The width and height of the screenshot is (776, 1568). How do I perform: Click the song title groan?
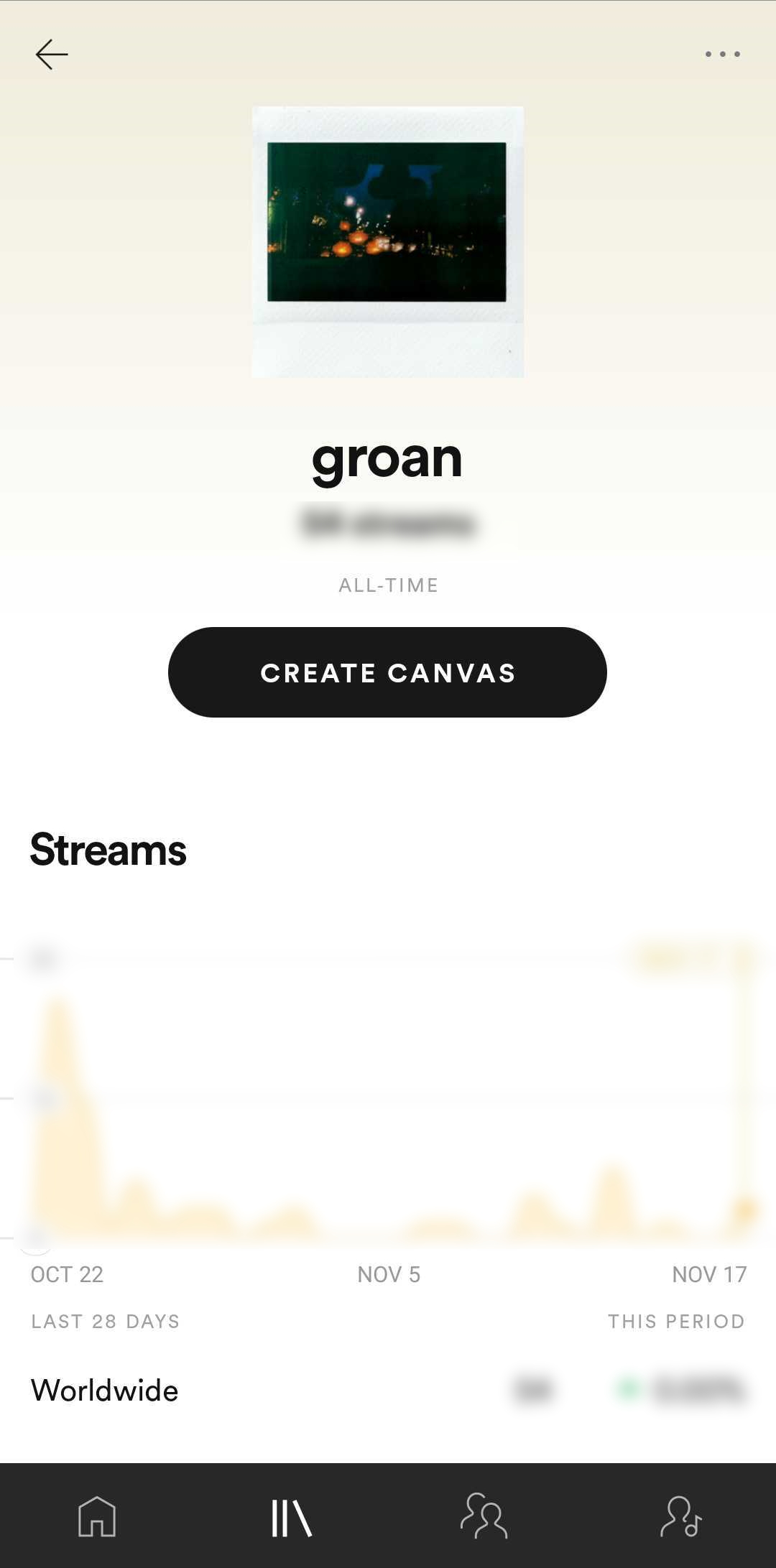(x=388, y=458)
